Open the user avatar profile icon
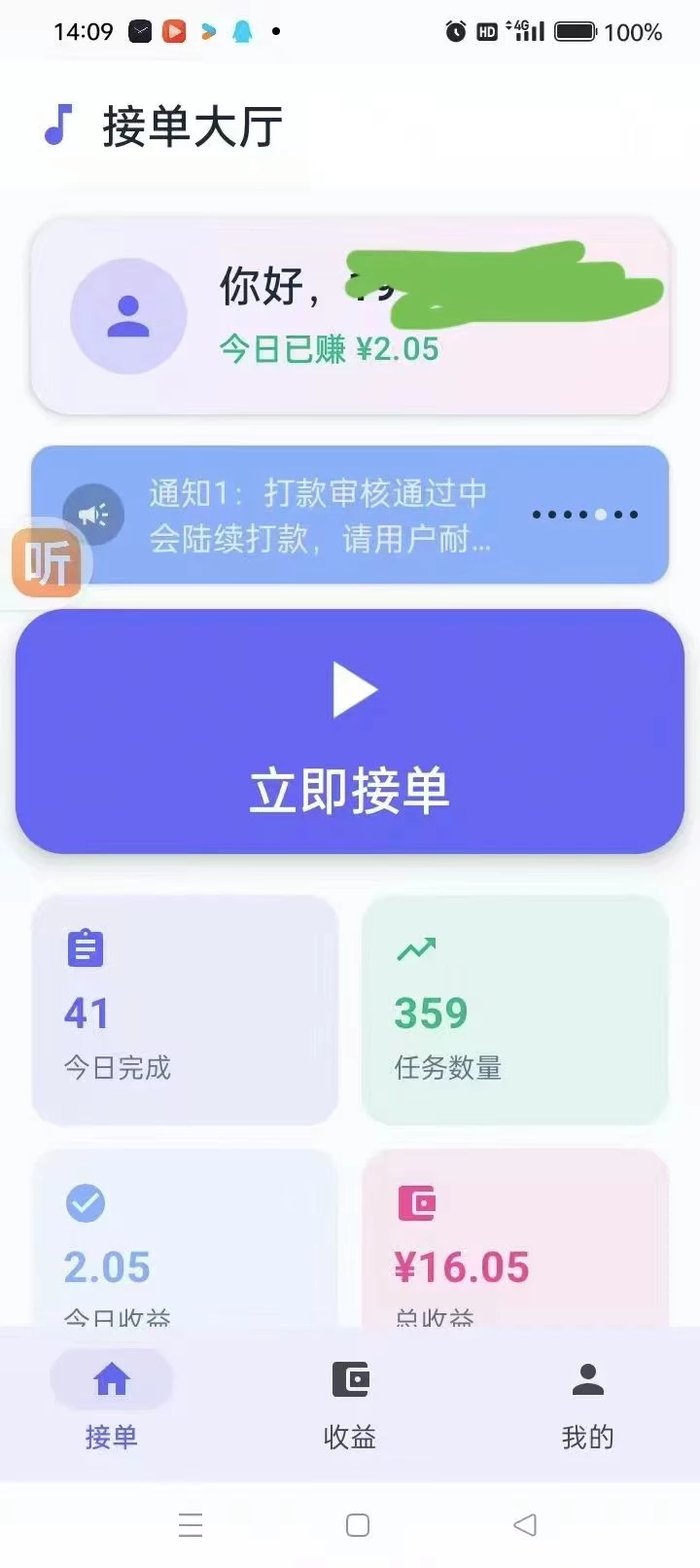The width and height of the screenshot is (700, 1568). pyautogui.click(x=127, y=315)
